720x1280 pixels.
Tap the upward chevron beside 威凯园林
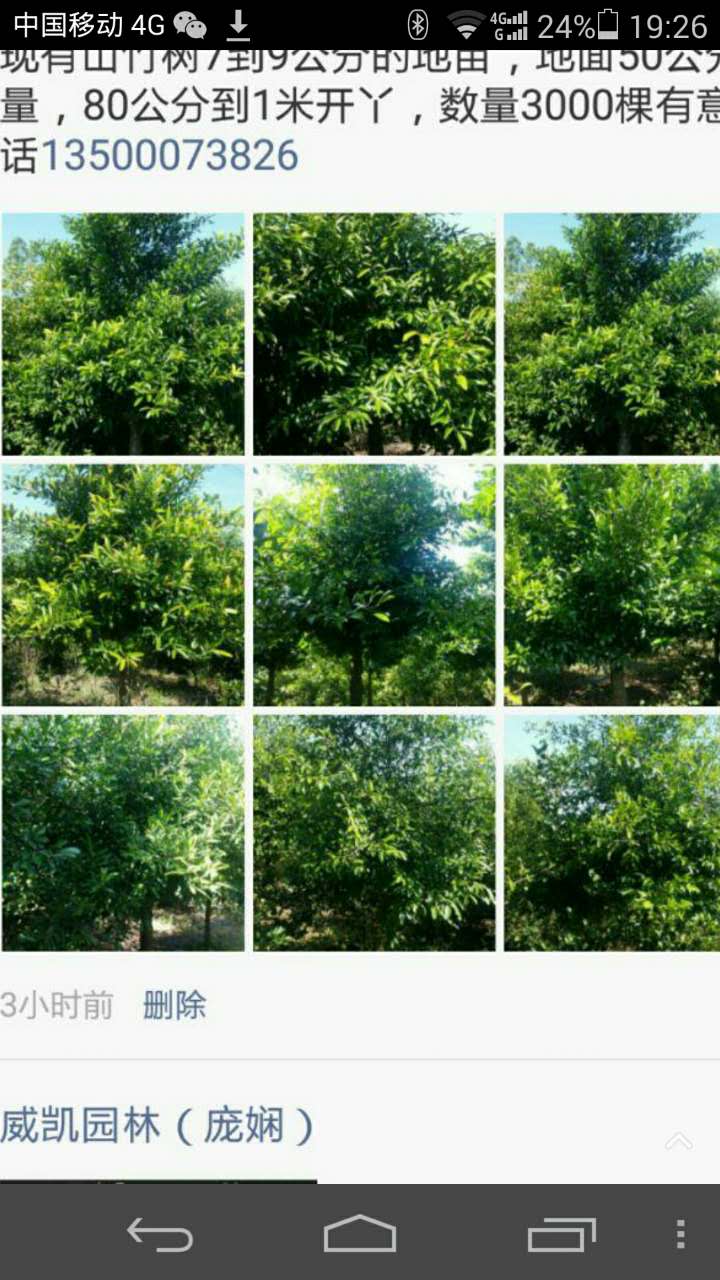click(679, 1141)
